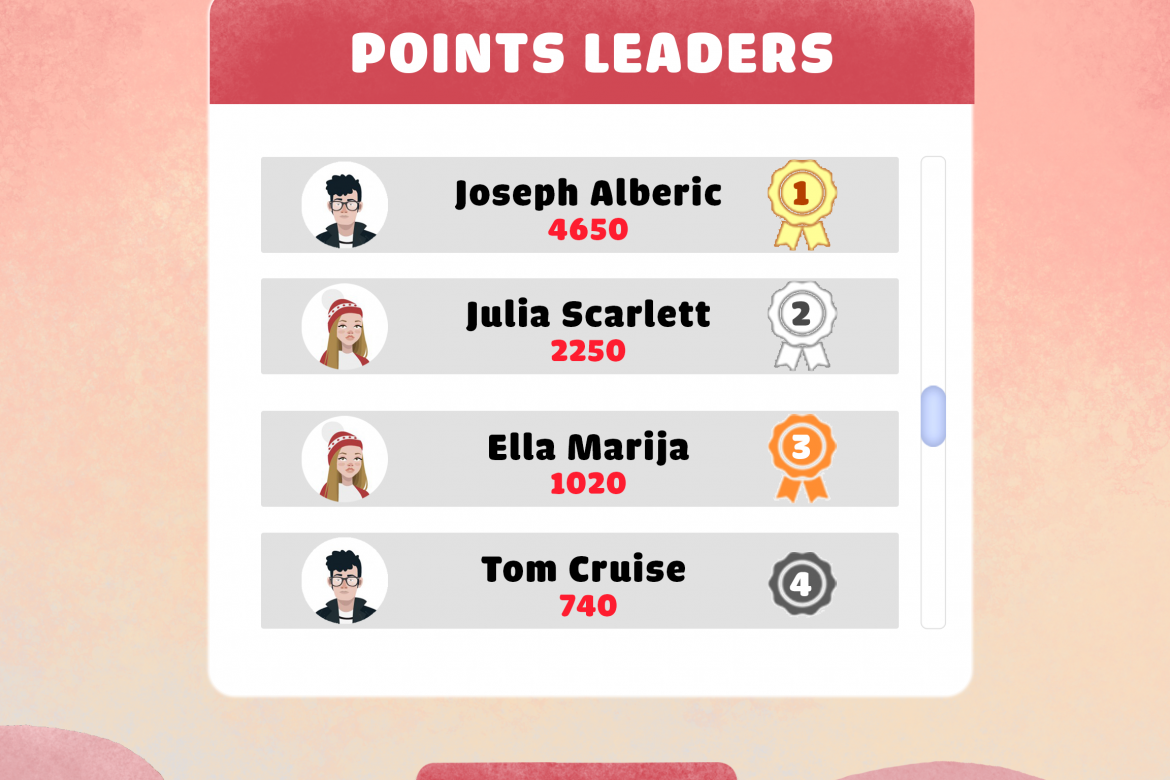This screenshot has width=1170, height=780.
Task: Open Ella Marija's leaderboard entry
Action: 579,458
